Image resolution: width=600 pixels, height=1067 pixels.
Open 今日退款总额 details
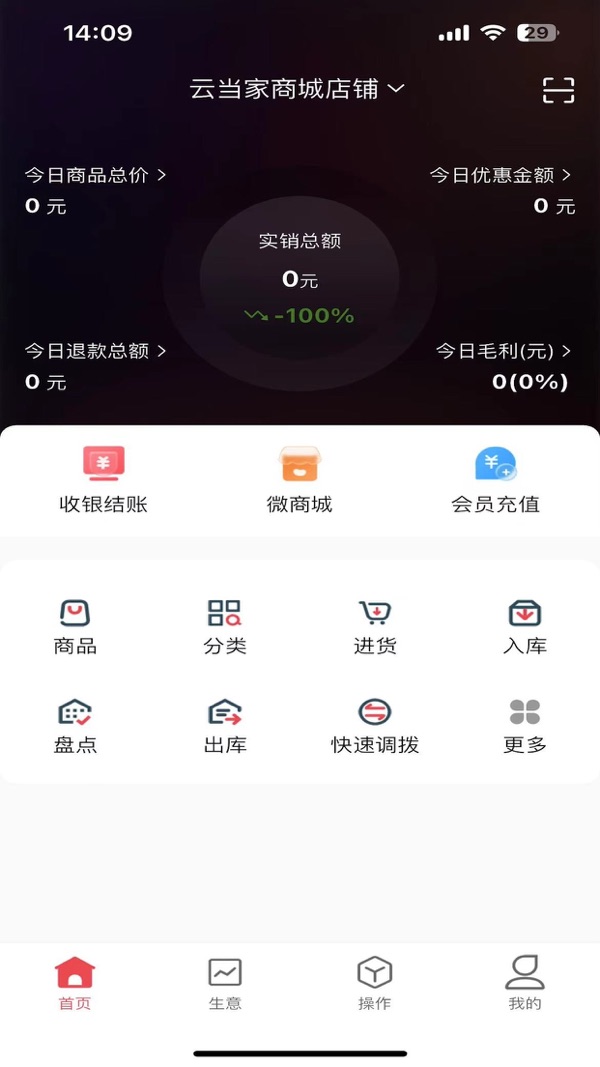point(95,351)
